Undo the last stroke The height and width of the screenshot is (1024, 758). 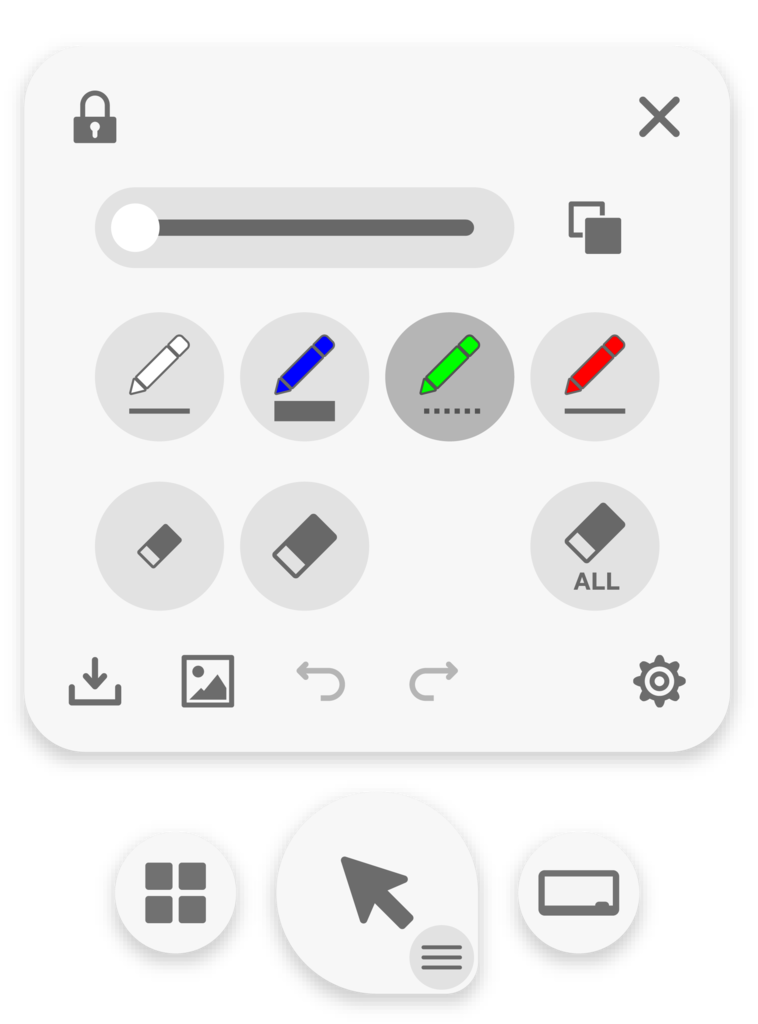(321, 682)
